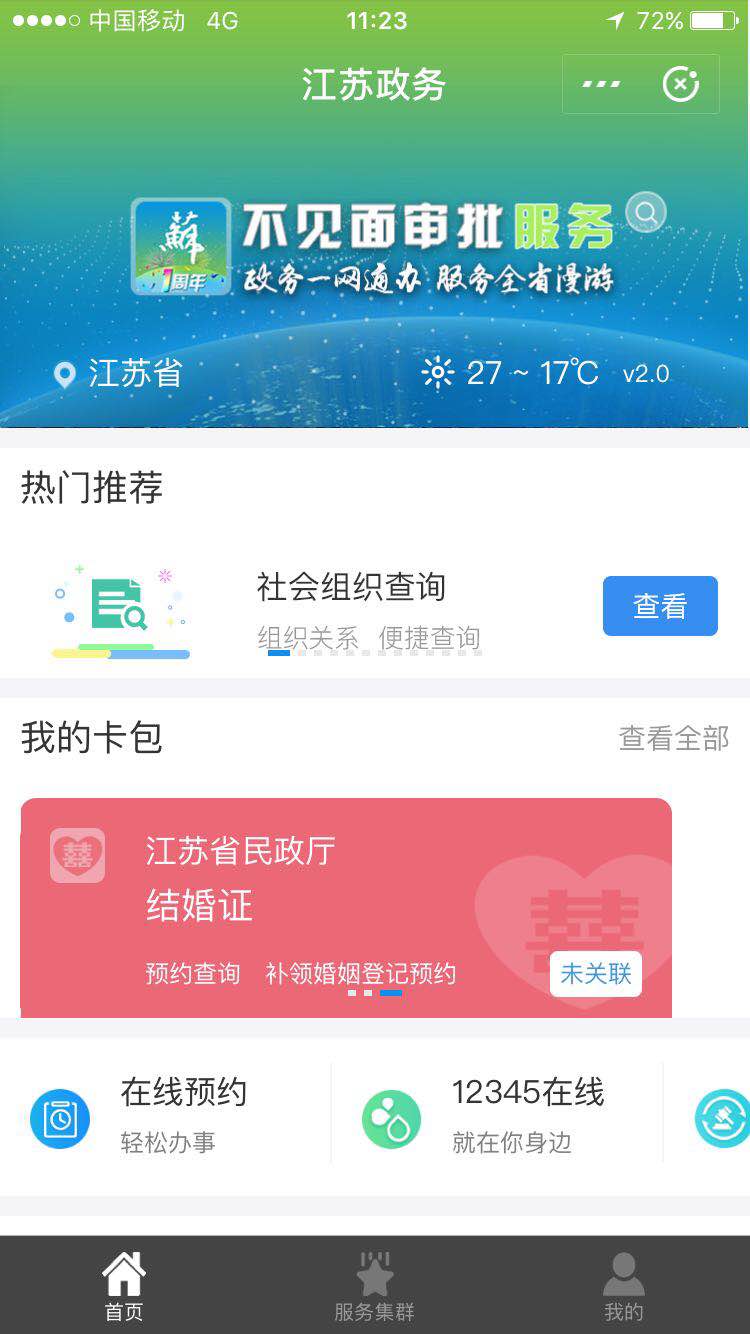Tap the location pin icon next to 江苏省
750x1334 pixels.
click(64, 374)
